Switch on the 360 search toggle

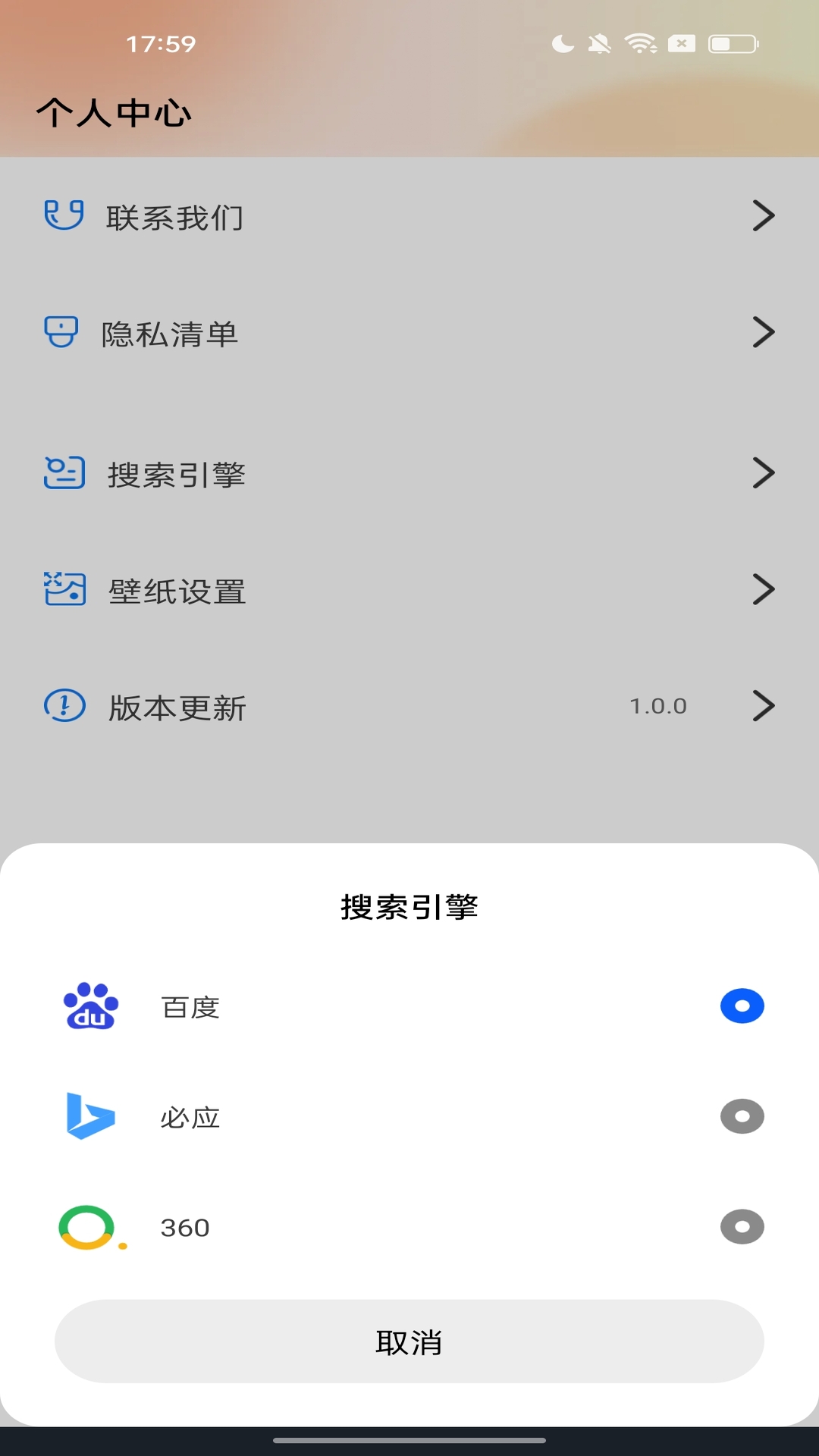pos(741,1226)
